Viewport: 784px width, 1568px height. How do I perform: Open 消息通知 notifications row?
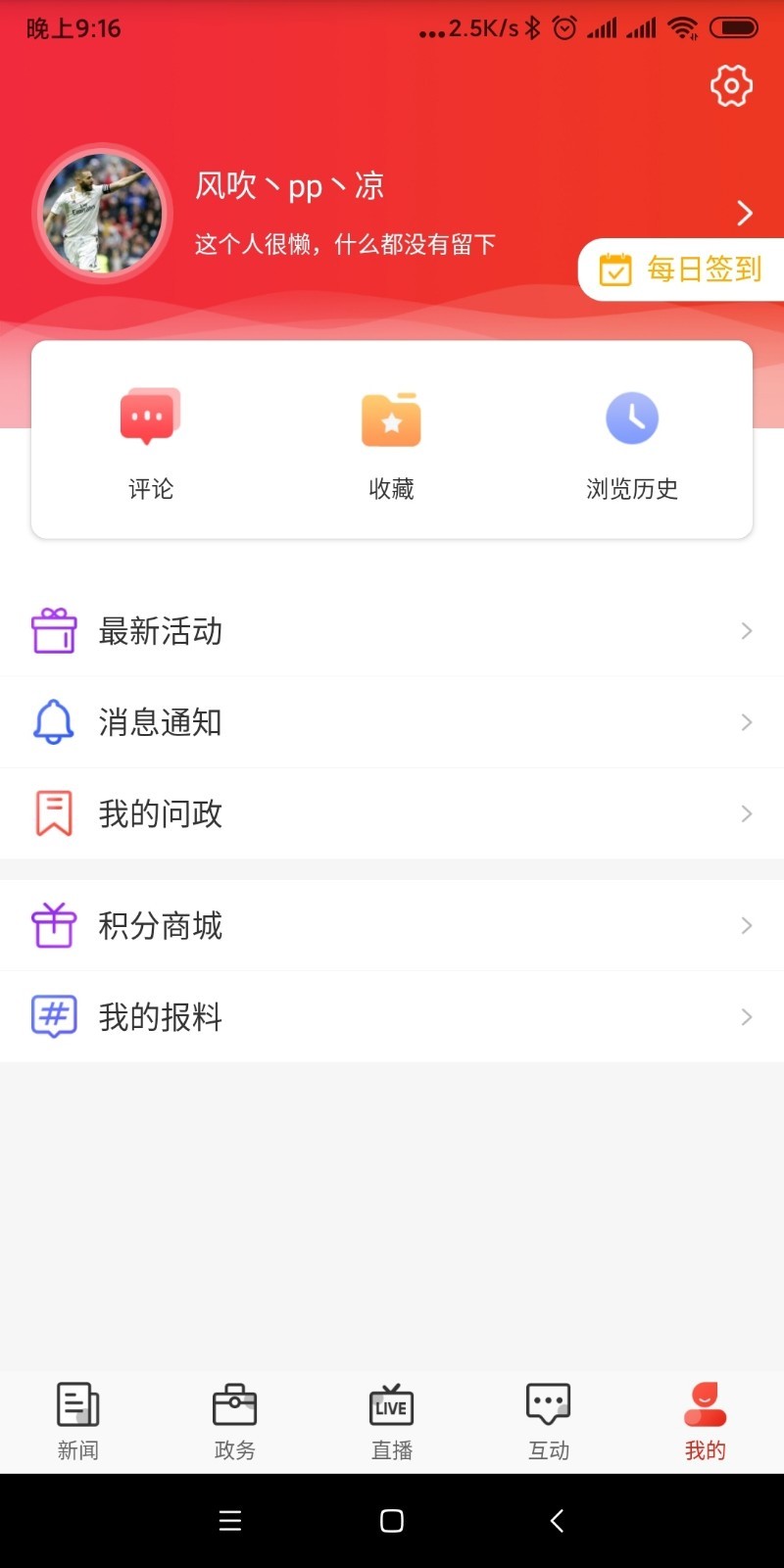click(392, 722)
